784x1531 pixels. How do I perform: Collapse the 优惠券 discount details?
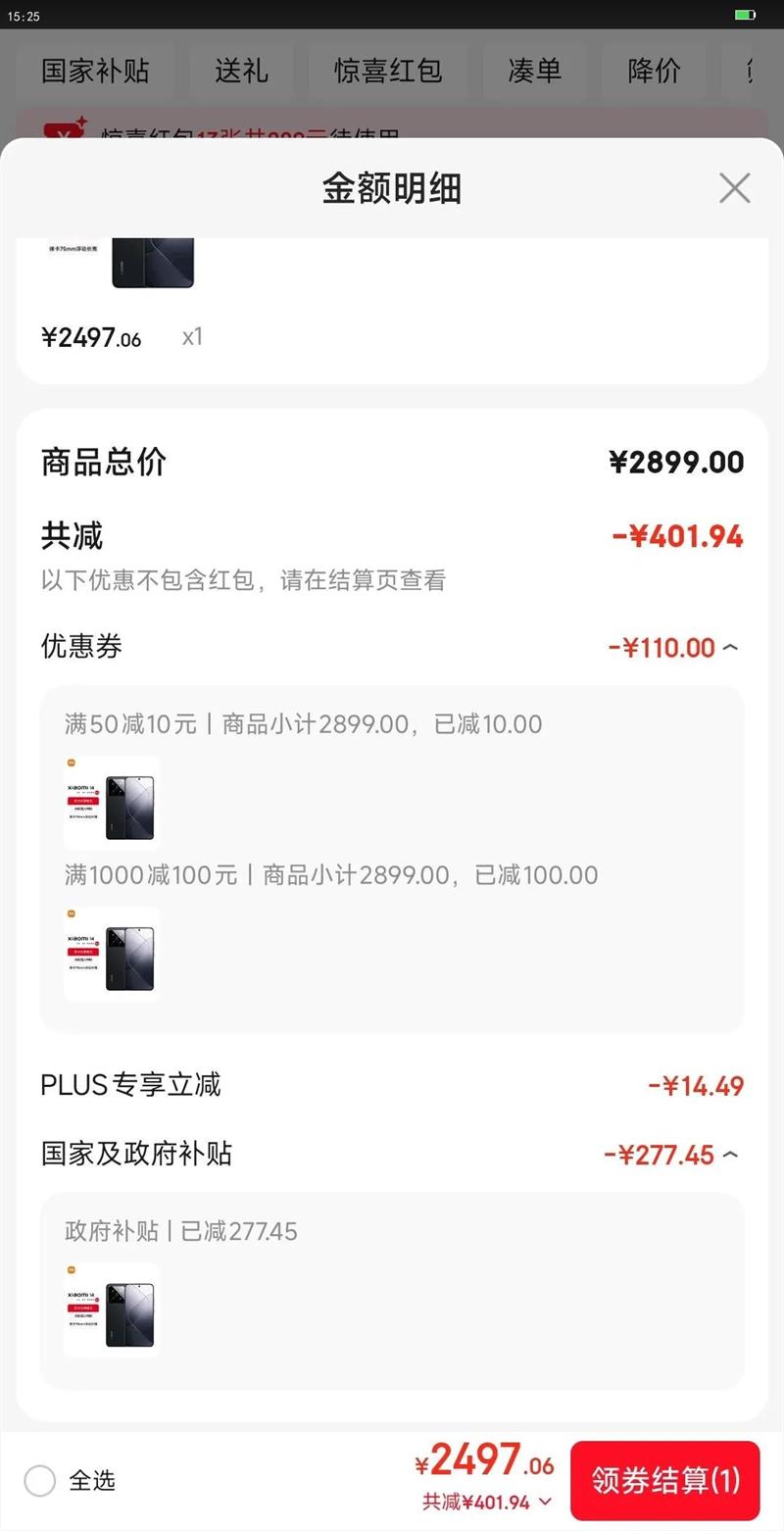point(730,647)
